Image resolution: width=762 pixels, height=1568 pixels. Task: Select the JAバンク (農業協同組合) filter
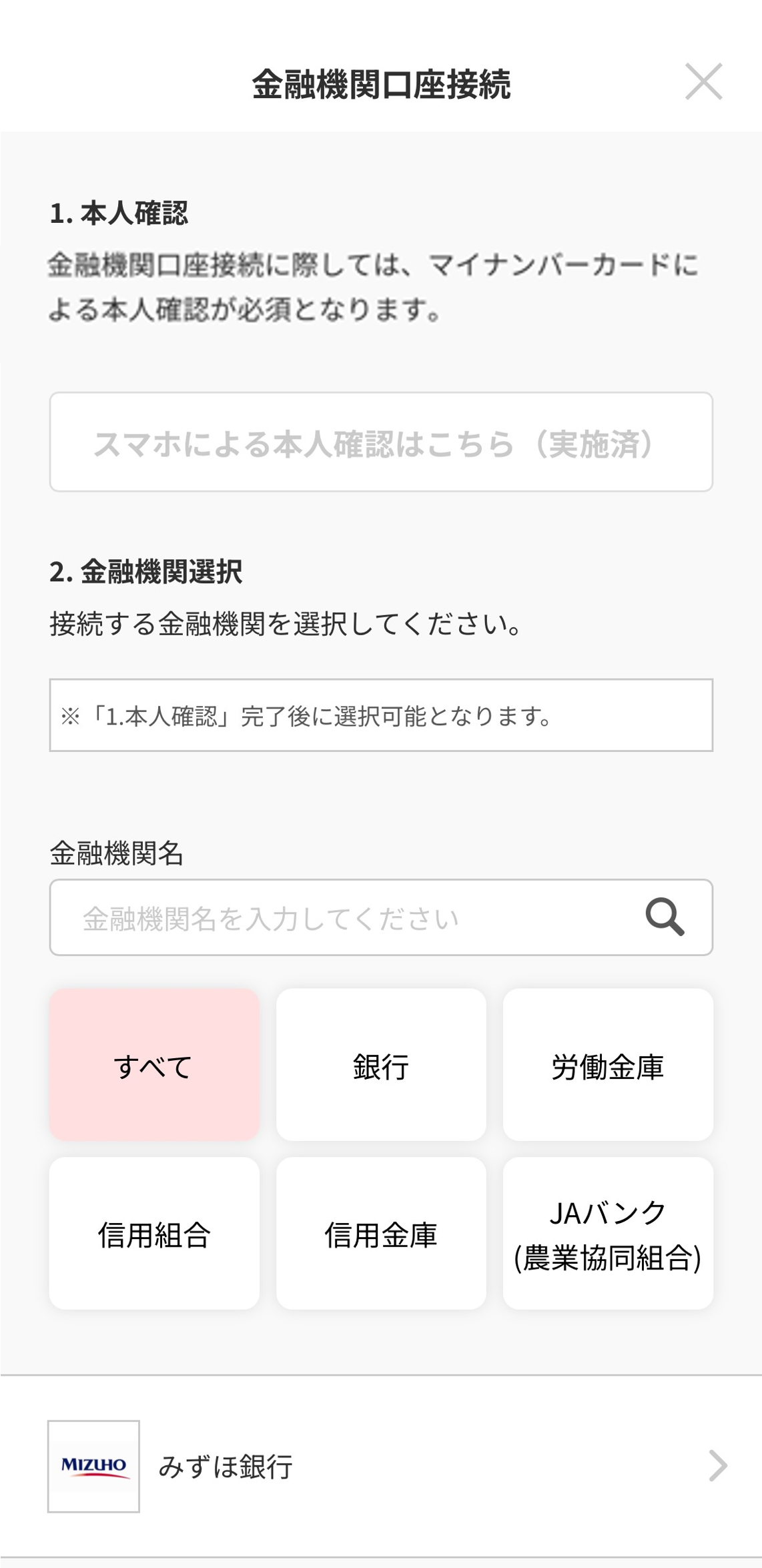[x=608, y=1232]
